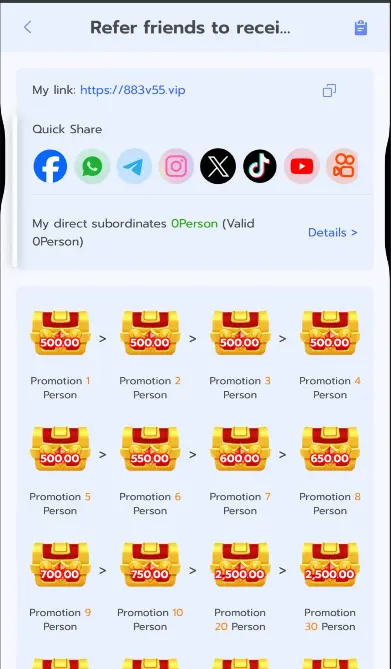Select the Promotion 8 Person chest
Image resolution: width=391 pixels, height=669 pixels.
(x=330, y=448)
